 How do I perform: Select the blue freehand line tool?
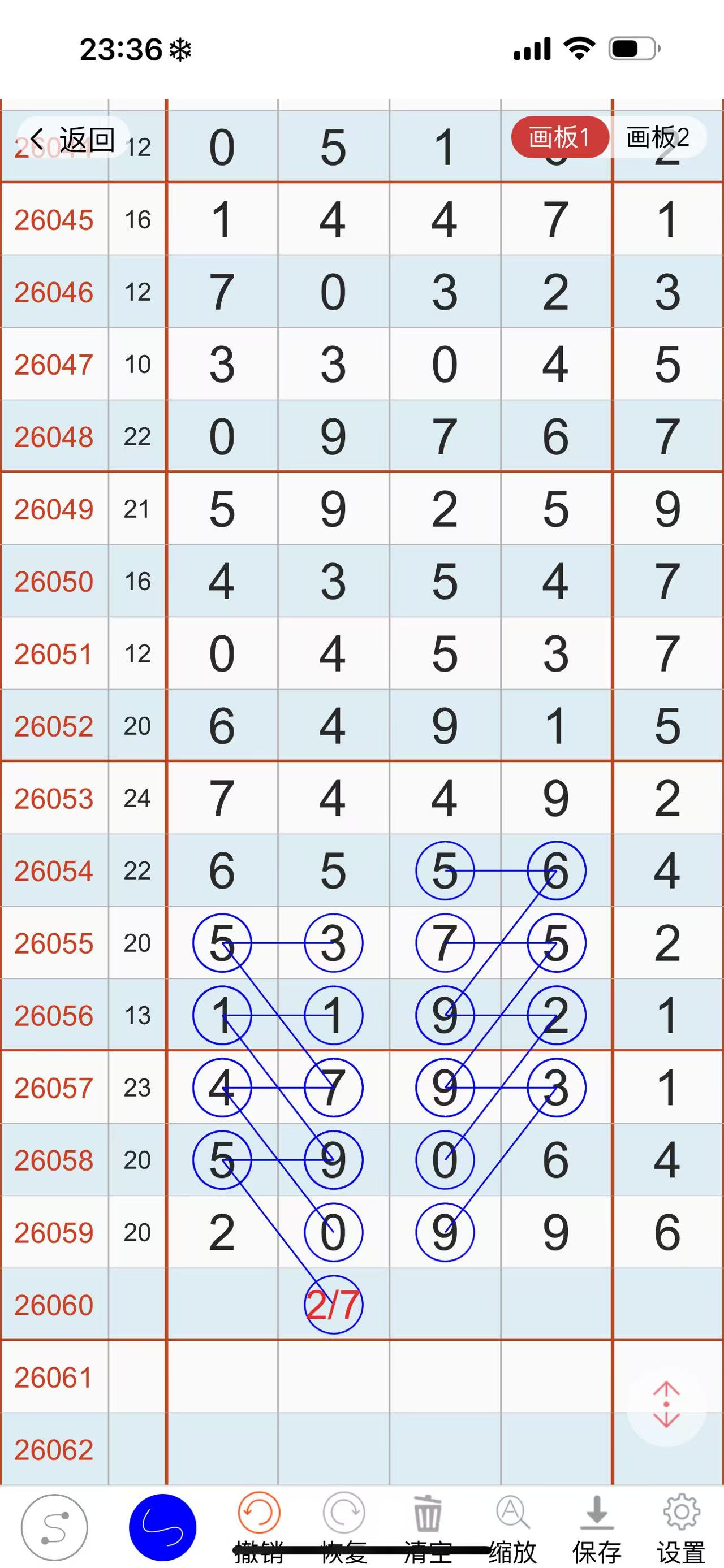162,1527
